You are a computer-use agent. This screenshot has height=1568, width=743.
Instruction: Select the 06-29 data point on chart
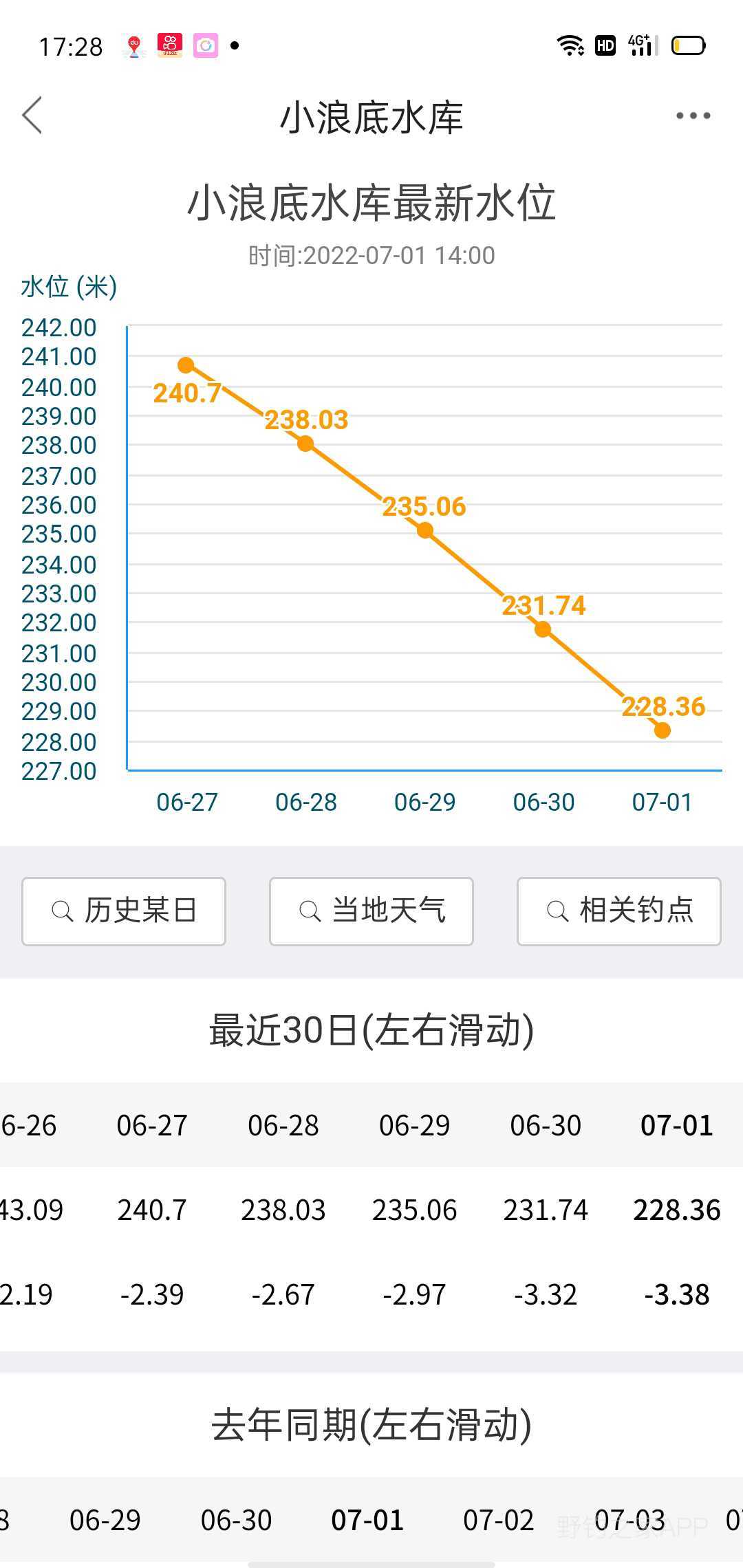tap(425, 530)
